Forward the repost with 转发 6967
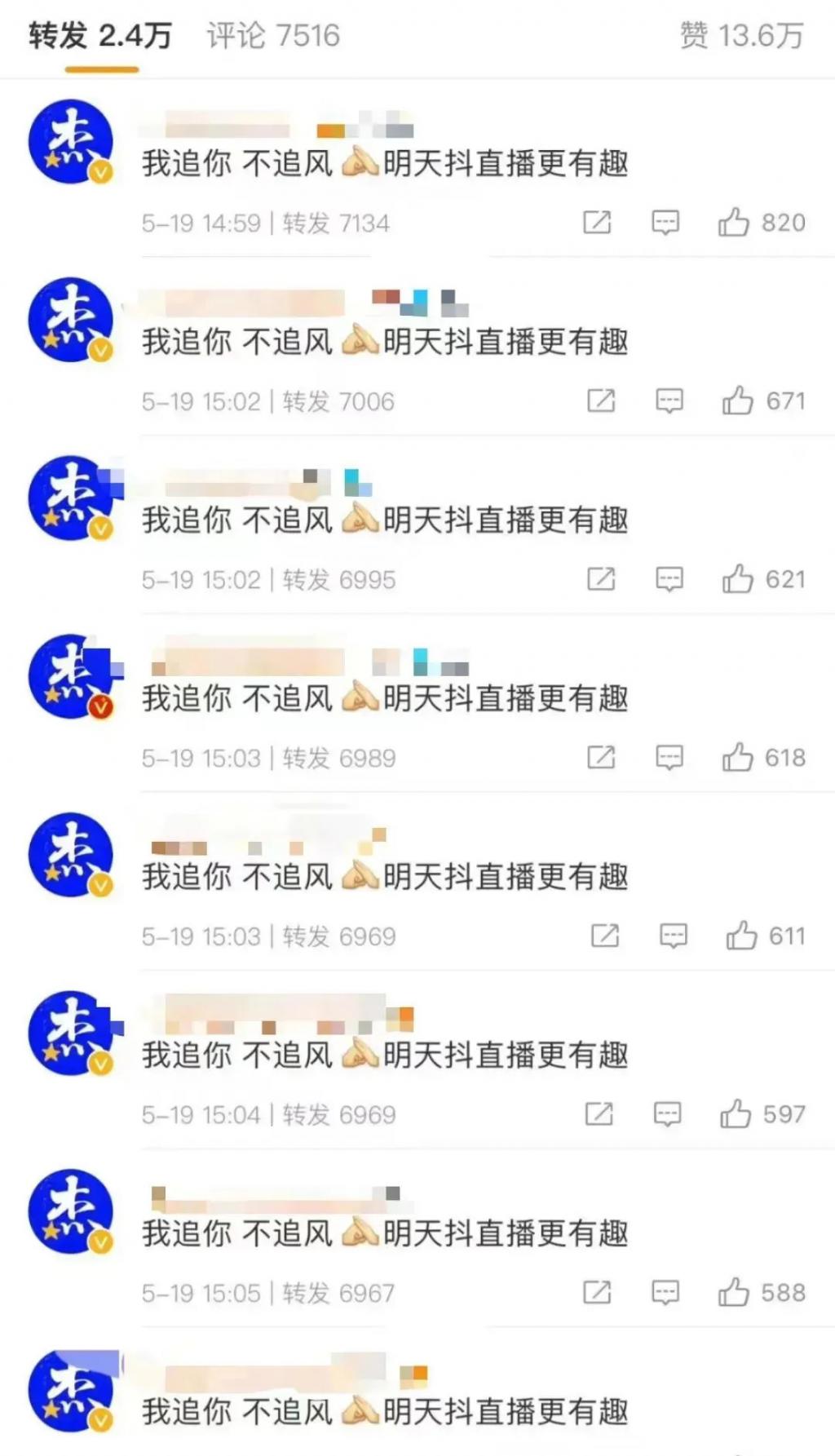The image size is (835, 1456). [597, 1292]
